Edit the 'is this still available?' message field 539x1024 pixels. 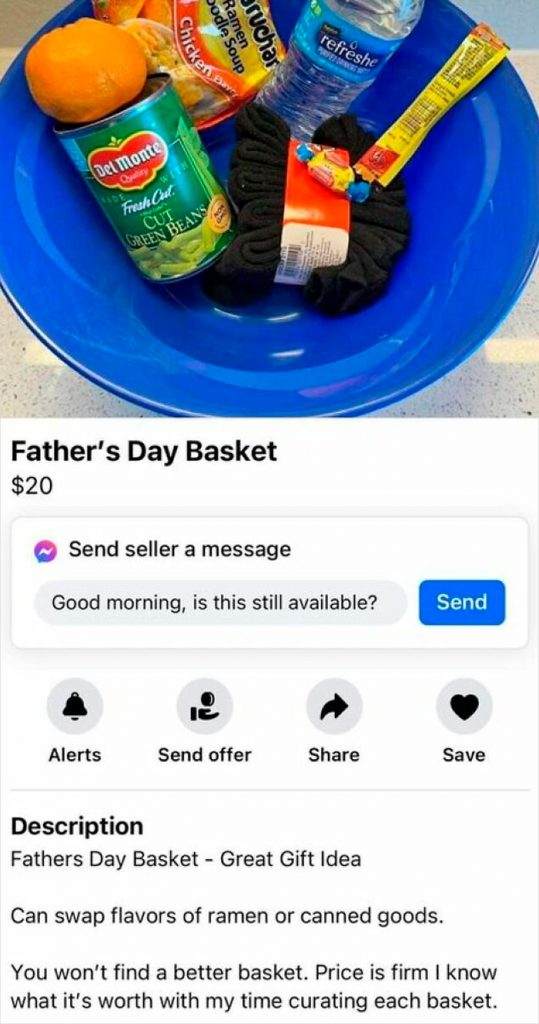220,602
